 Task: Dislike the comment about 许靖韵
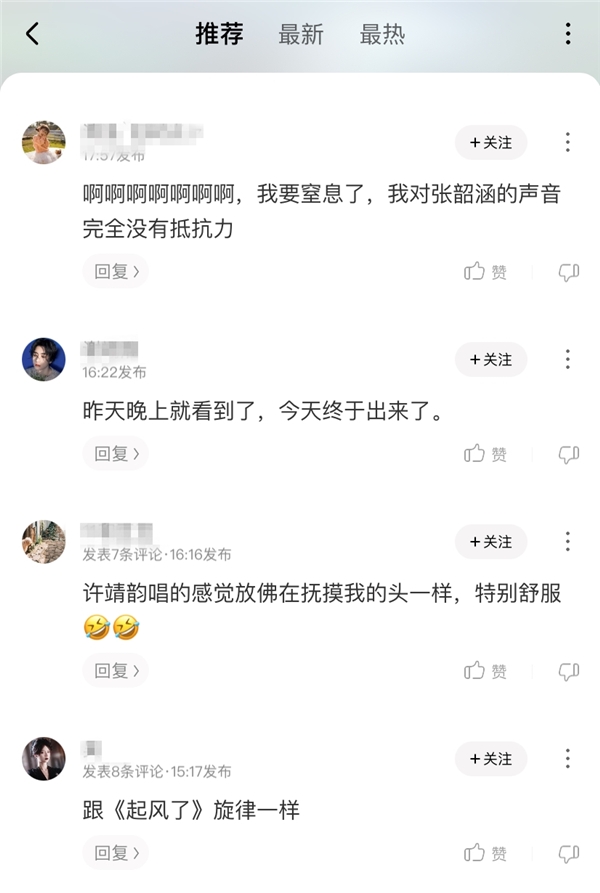click(568, 671)
